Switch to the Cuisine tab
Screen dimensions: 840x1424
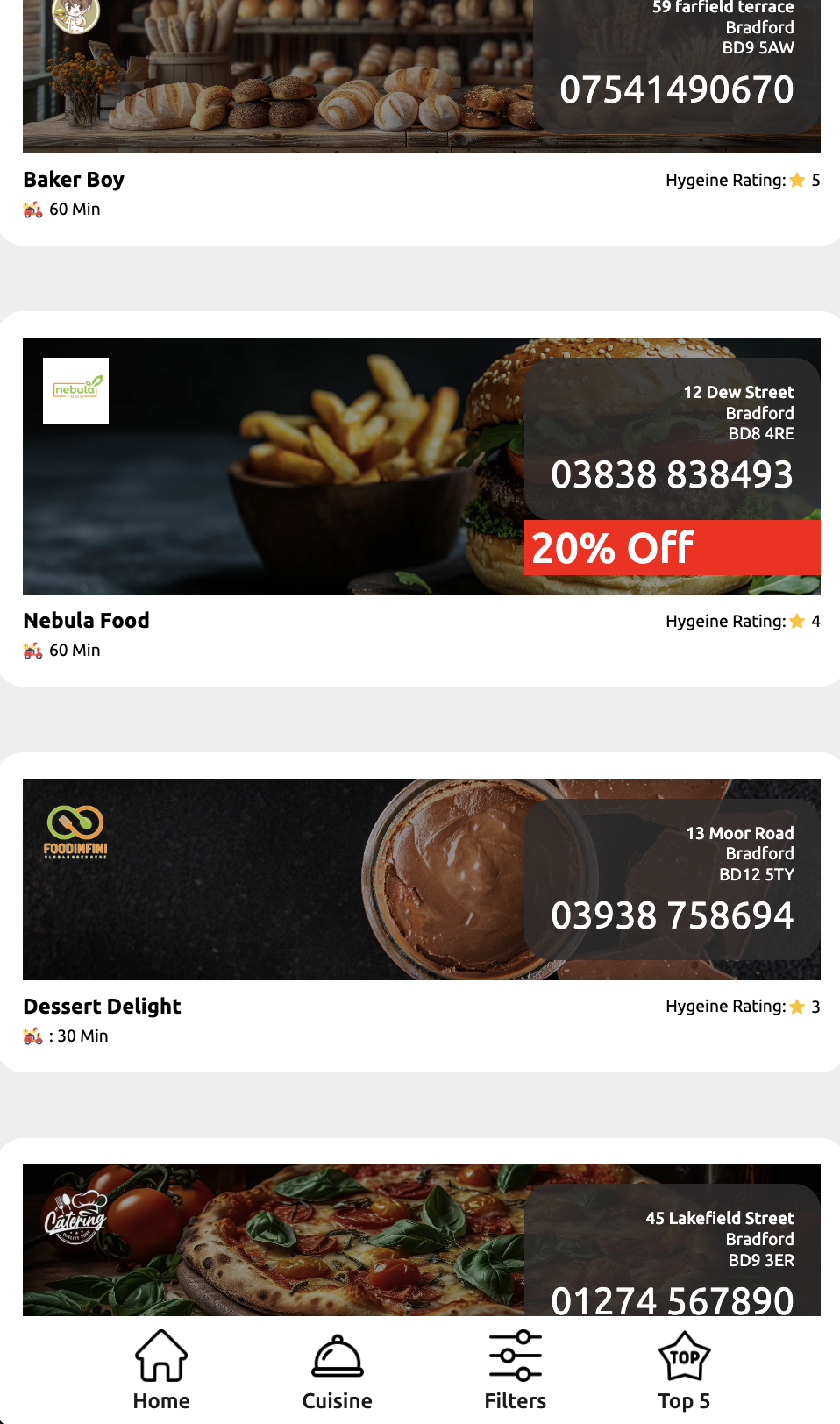(338, 1370)
